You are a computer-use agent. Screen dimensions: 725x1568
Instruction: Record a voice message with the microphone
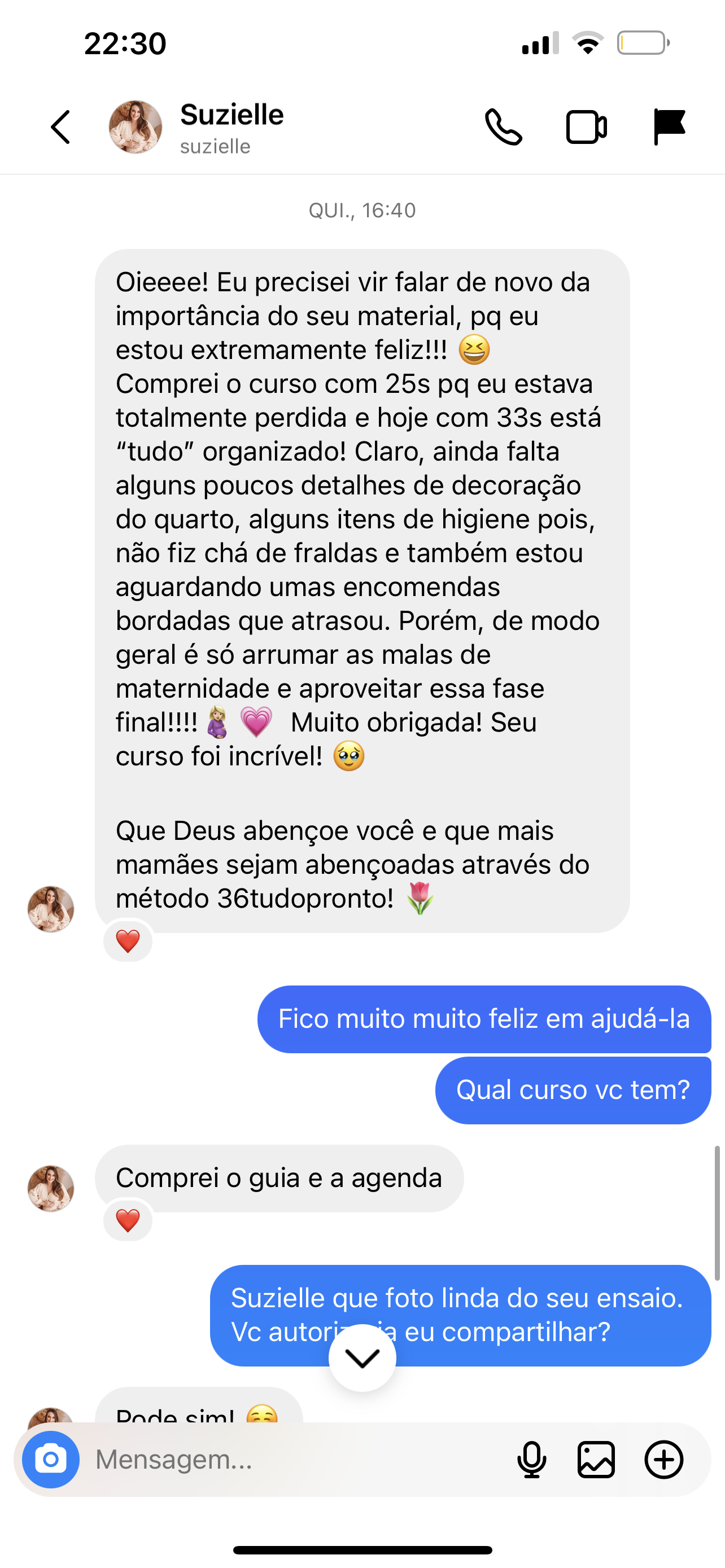coord(531,1459)
